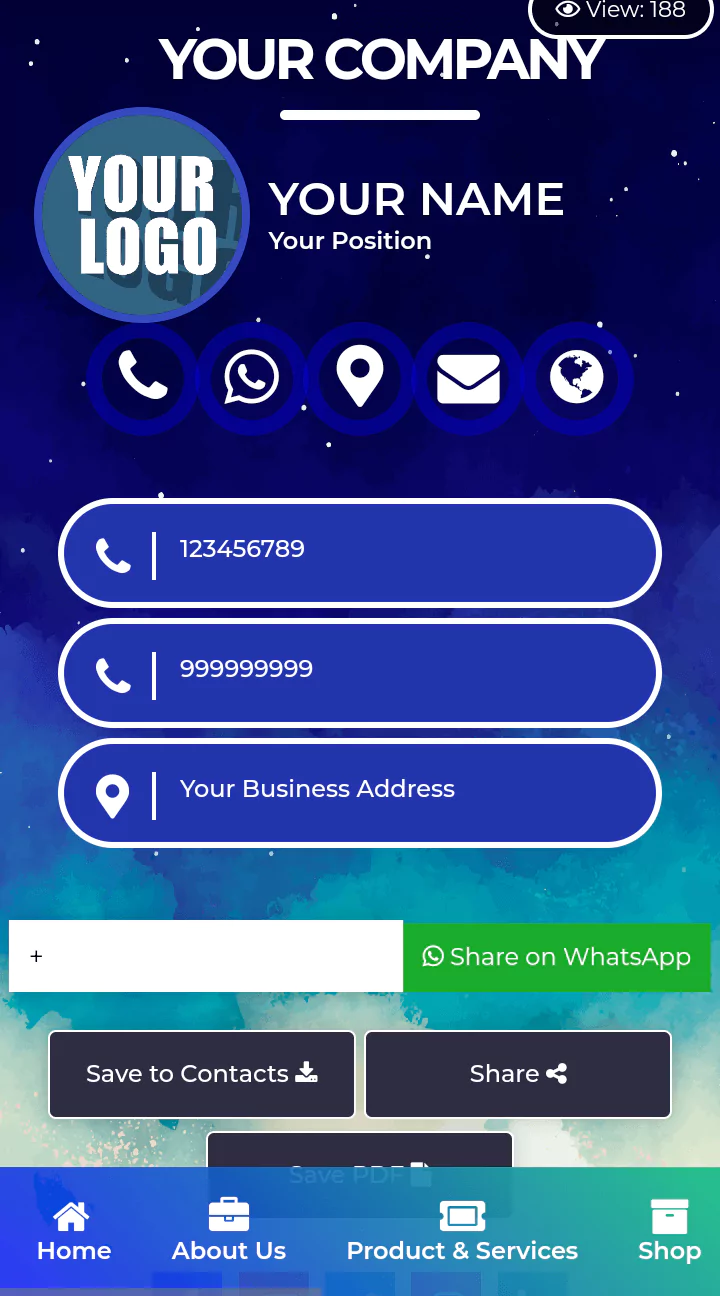Call the number 123456789
The height and width of the screenshot is (1296, 720).
tap(360, 553)
